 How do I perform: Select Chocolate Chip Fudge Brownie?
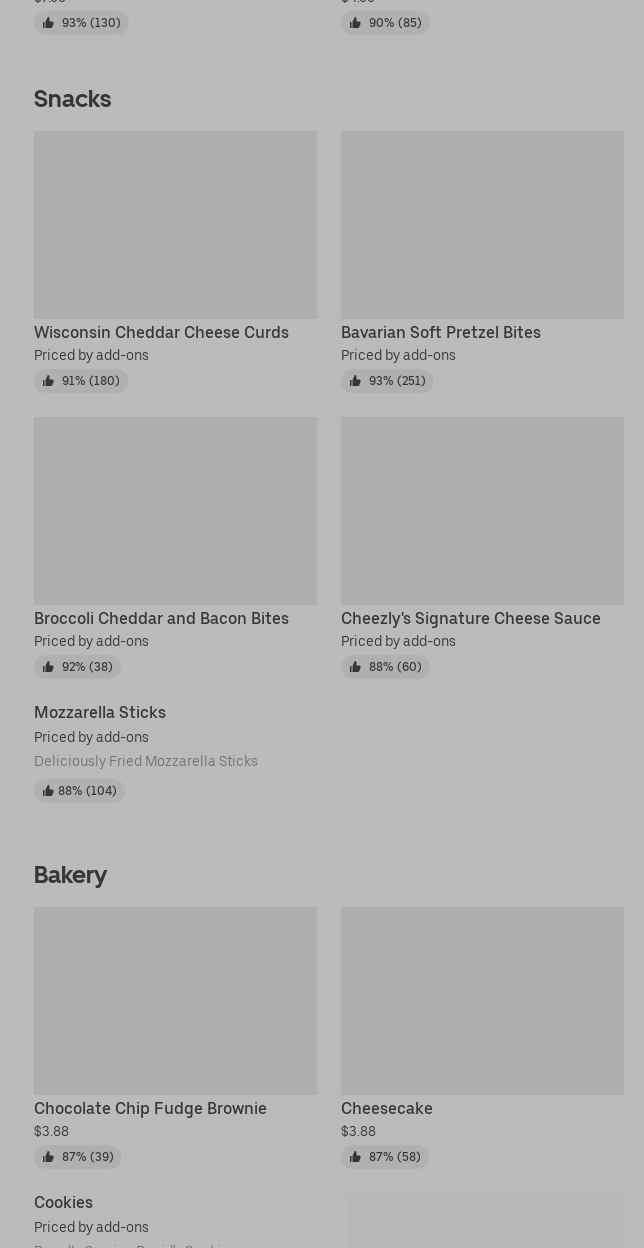(175, 1038)
